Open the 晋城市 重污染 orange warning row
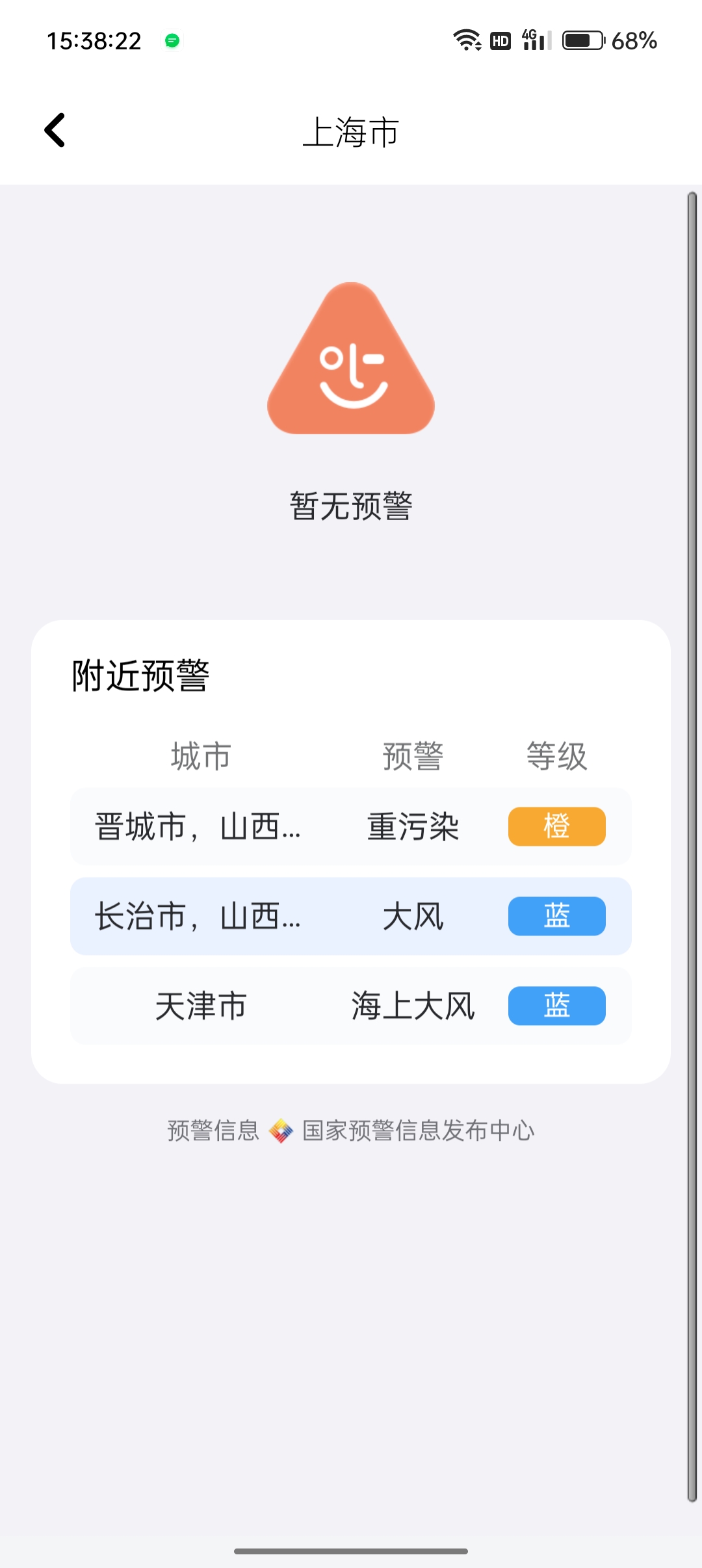The height and width of the screenshot is (1568, 702). 350,827
